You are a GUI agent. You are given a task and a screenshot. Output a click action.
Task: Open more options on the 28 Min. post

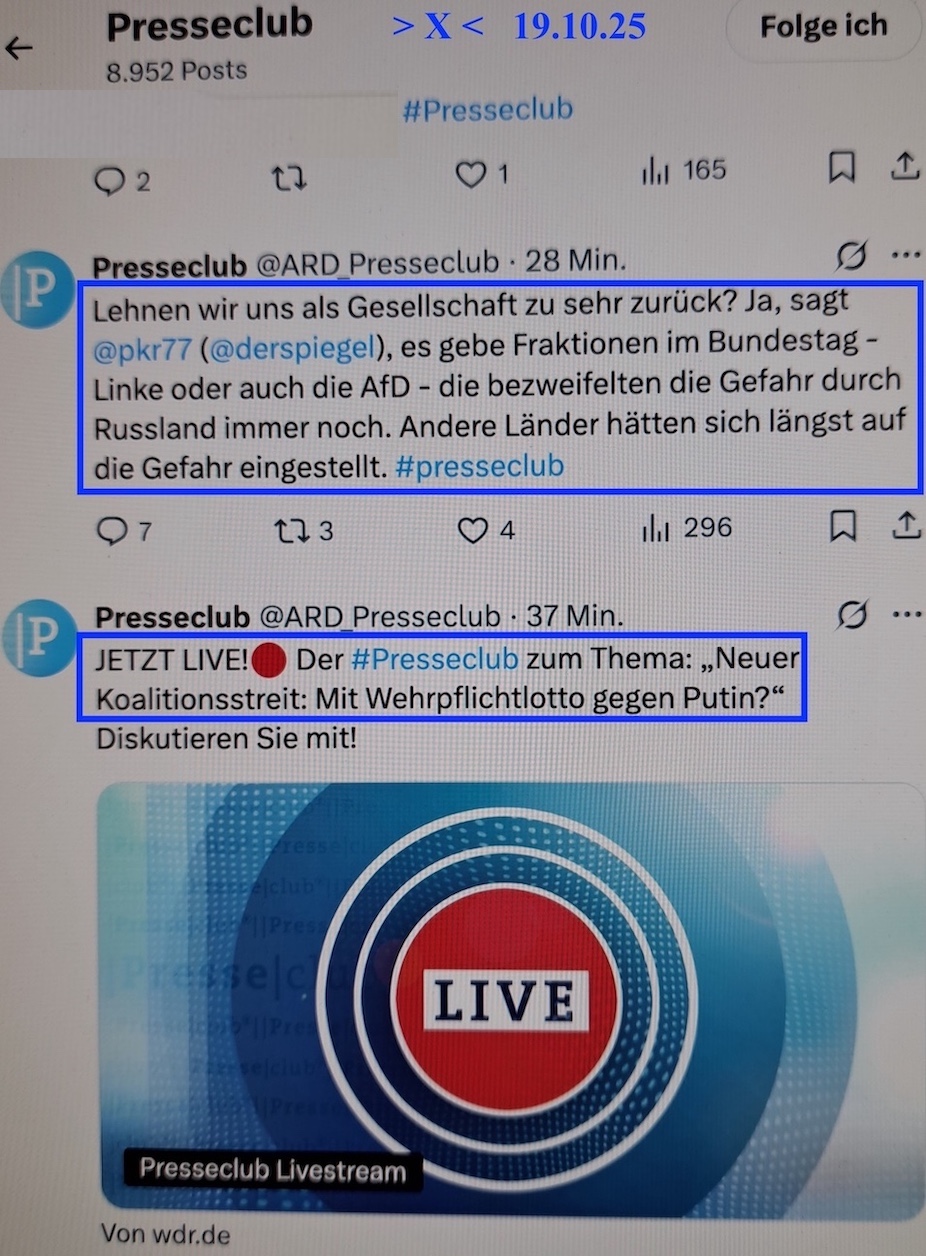pos(906,257)
